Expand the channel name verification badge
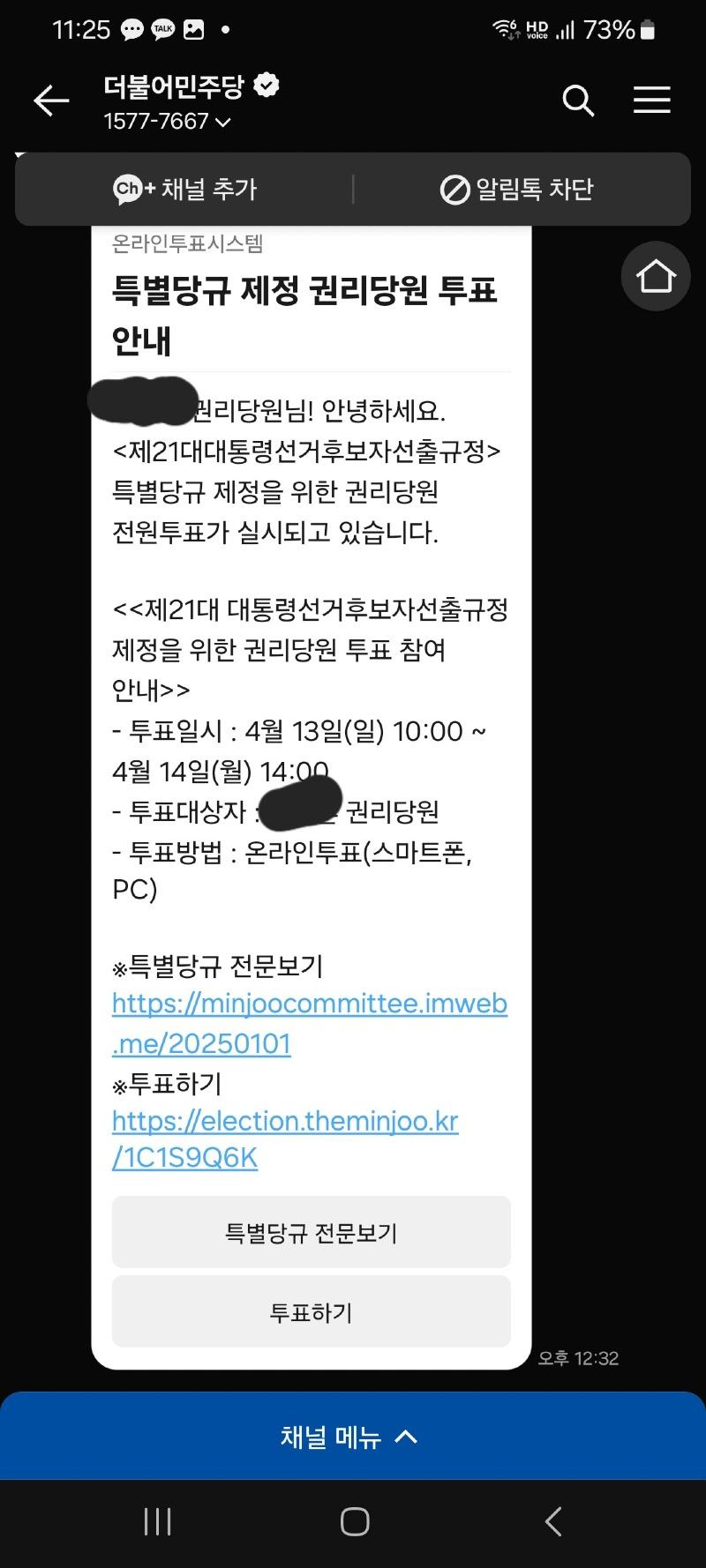 (x=267, y=85)
